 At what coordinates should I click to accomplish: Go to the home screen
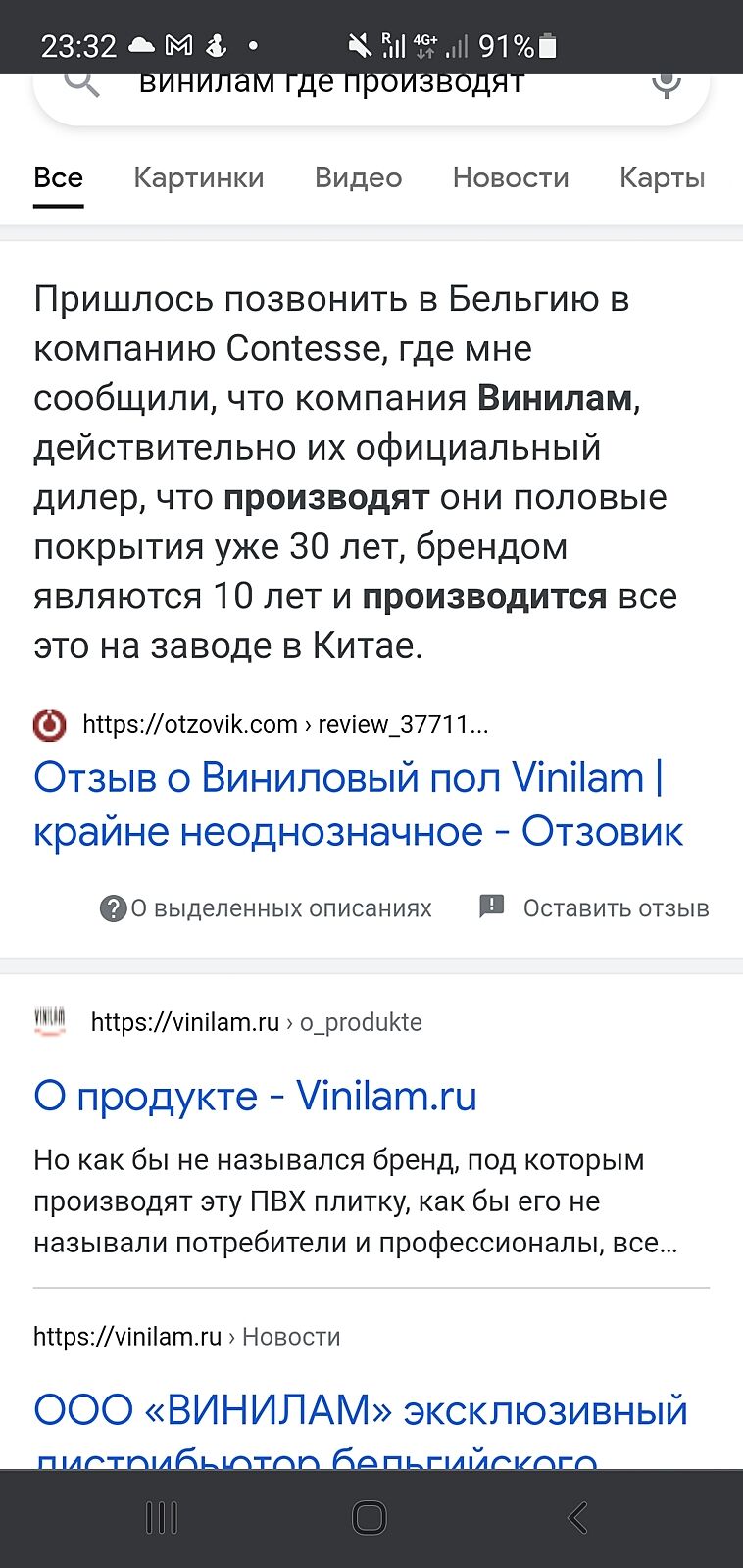[x=370, y=1518]
